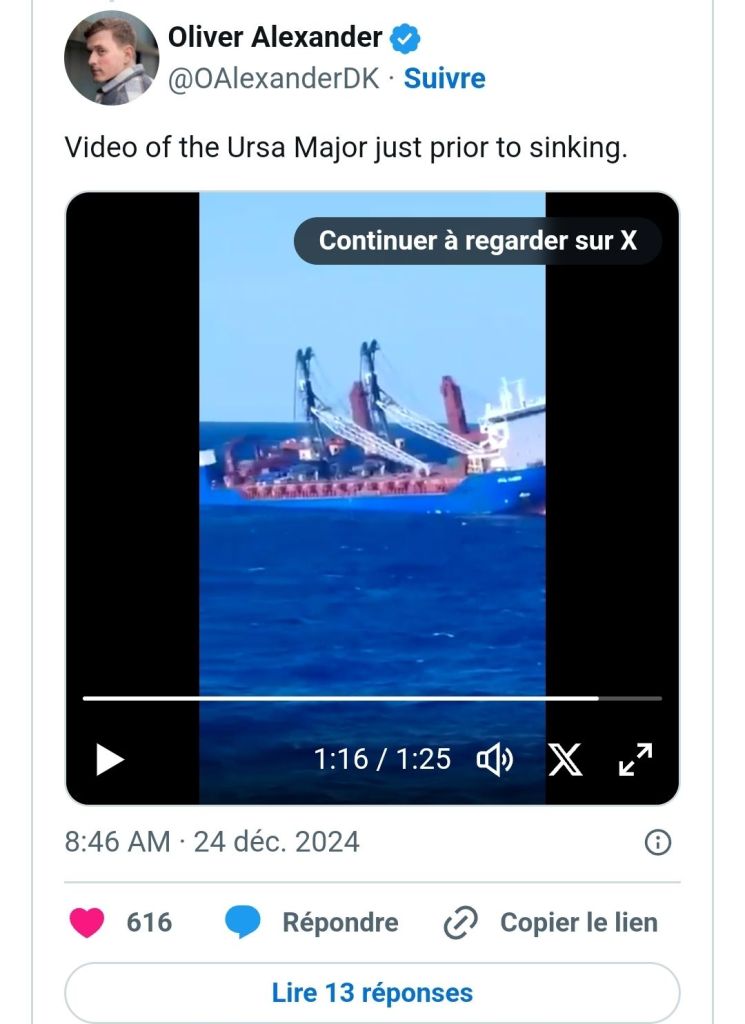Viewport: 745px width, 1024px height.
Task: Open the info icon beside the date
Action: (x=657, y=843)
